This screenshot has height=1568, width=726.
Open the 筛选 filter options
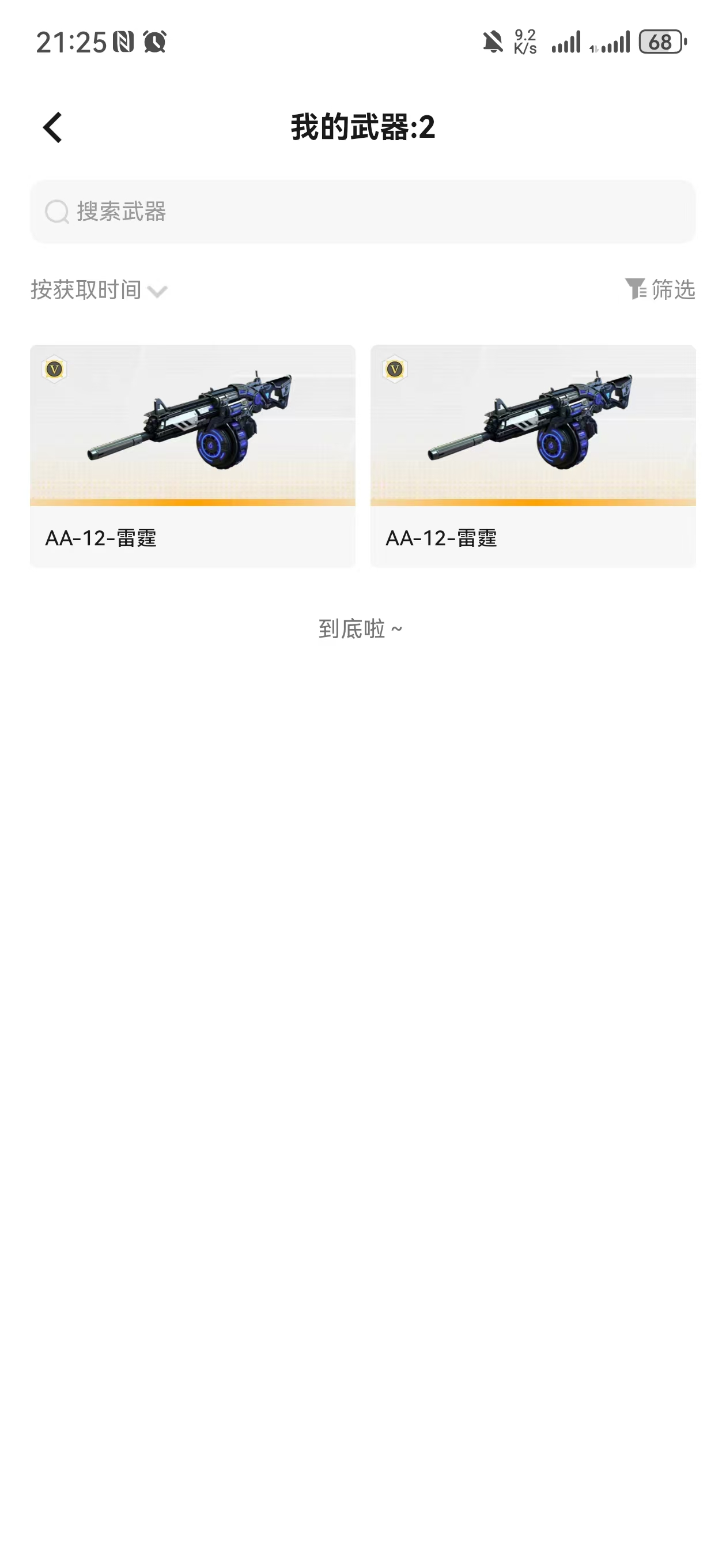click(x=660, y=290)
